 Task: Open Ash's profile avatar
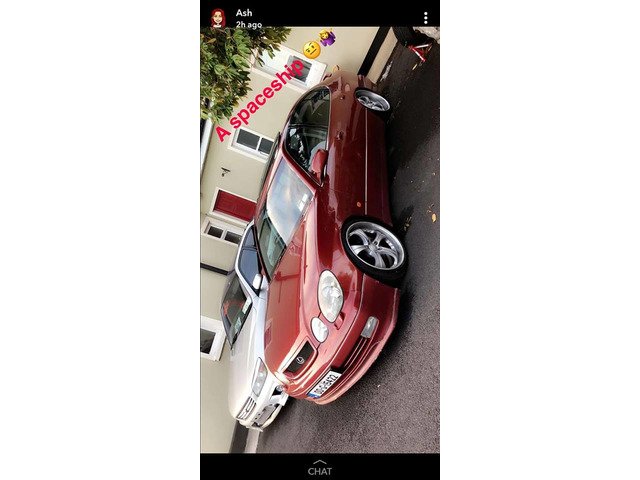(x=217, y=18)
